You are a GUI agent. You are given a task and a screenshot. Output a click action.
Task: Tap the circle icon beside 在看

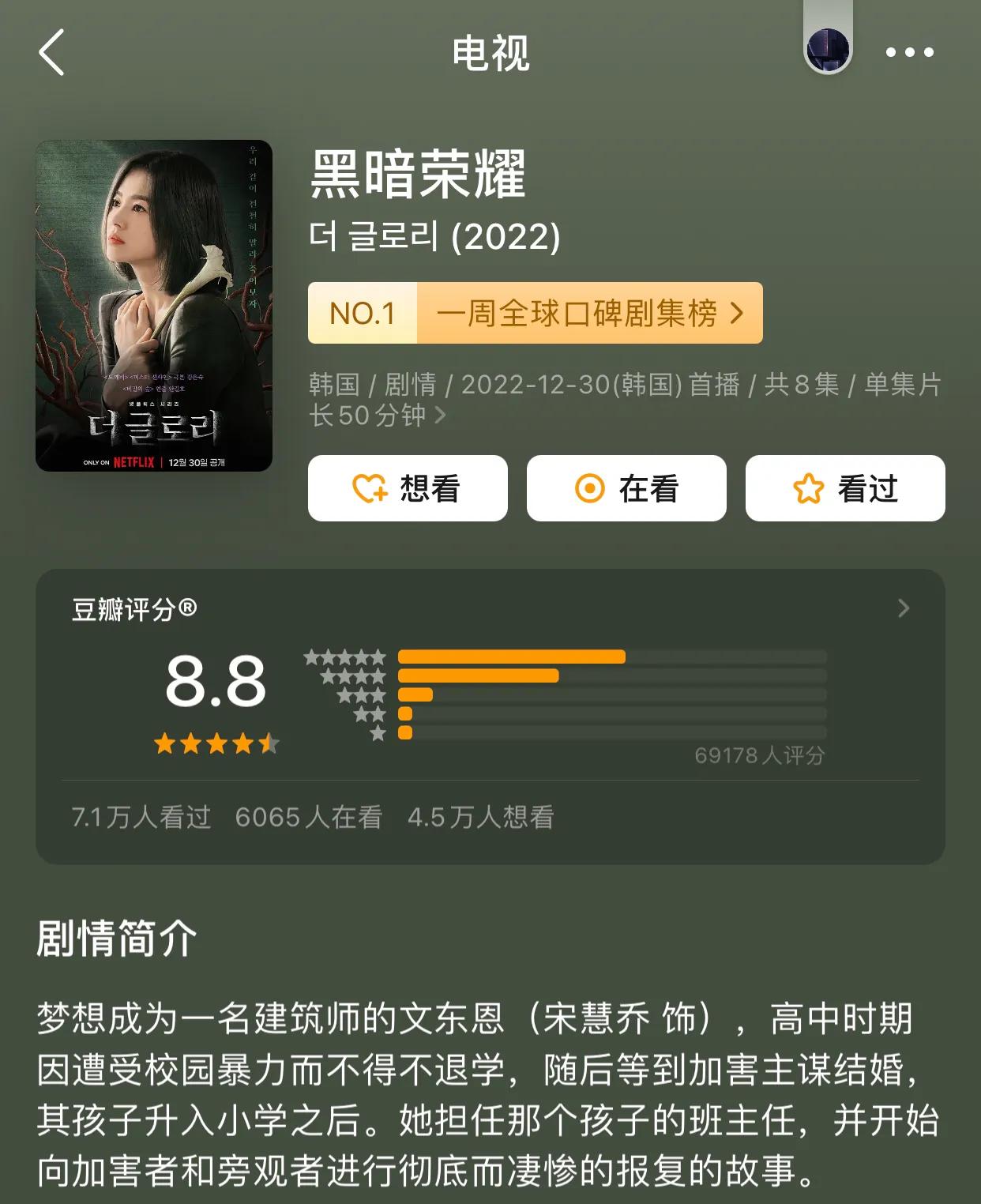[x=589, y=489]
